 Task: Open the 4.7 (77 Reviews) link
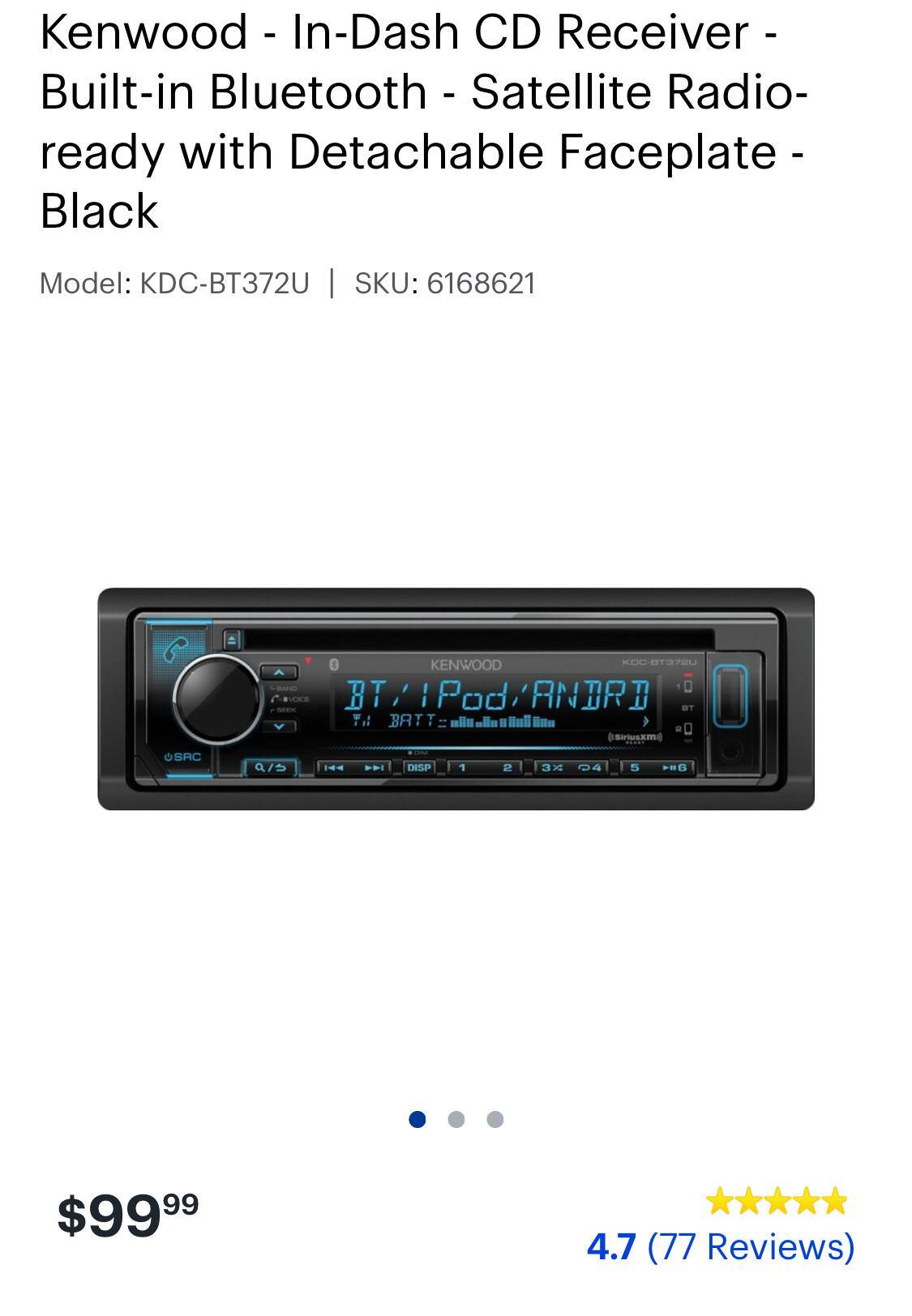[x=721, y=1246]
